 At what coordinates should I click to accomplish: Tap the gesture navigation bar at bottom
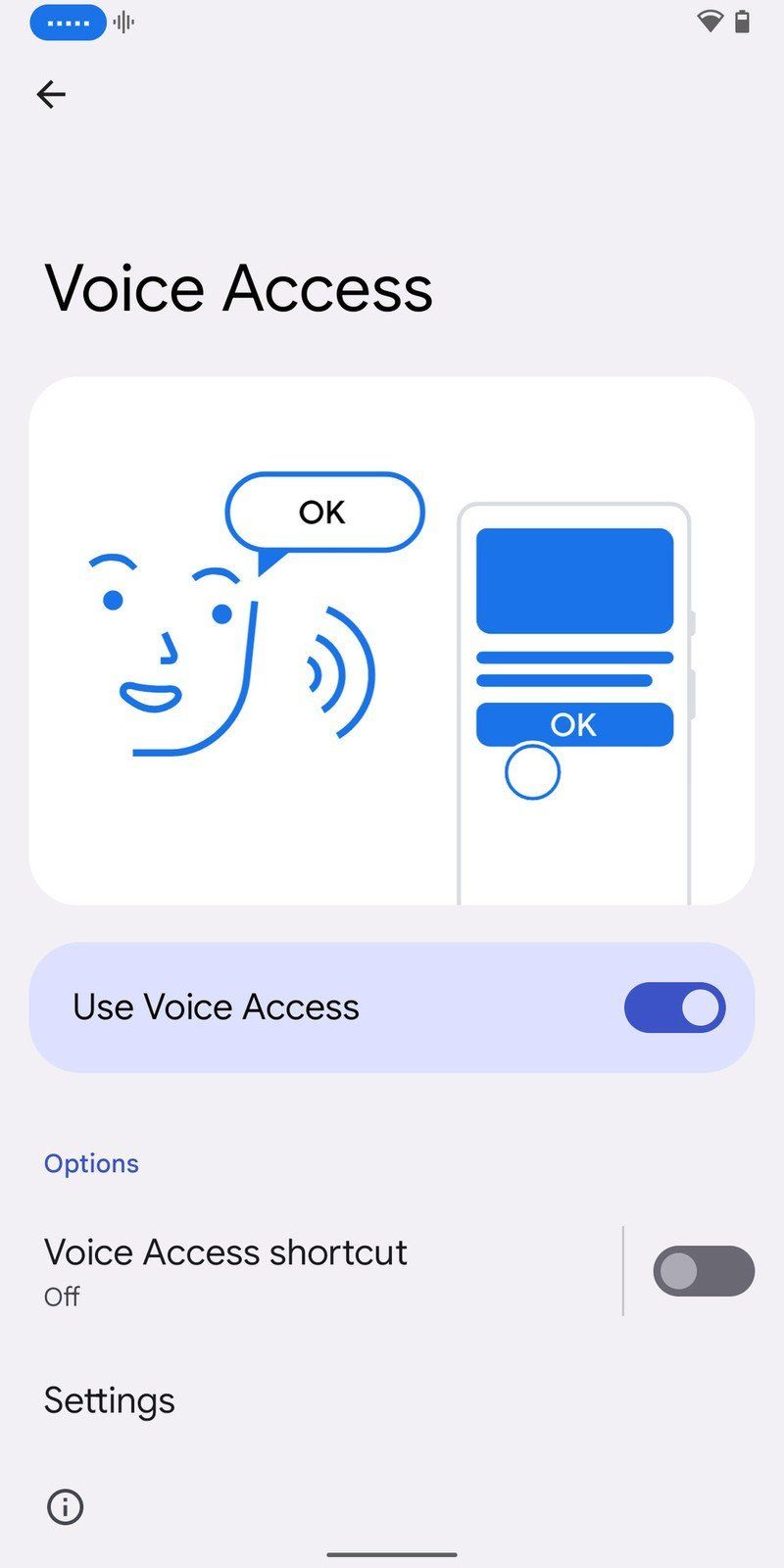(x=392, y=1556)
